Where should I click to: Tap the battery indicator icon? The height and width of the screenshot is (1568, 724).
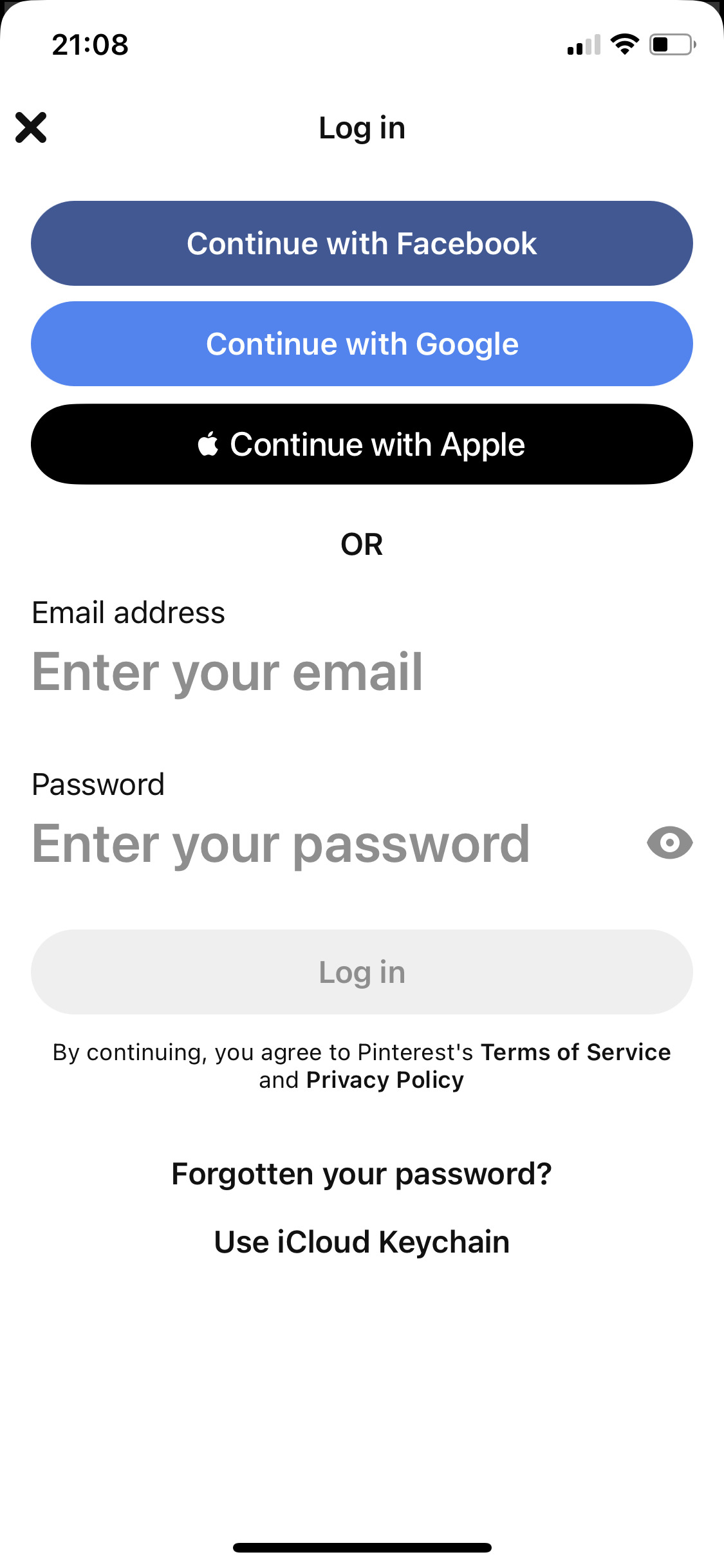click(x=669, y=44)
